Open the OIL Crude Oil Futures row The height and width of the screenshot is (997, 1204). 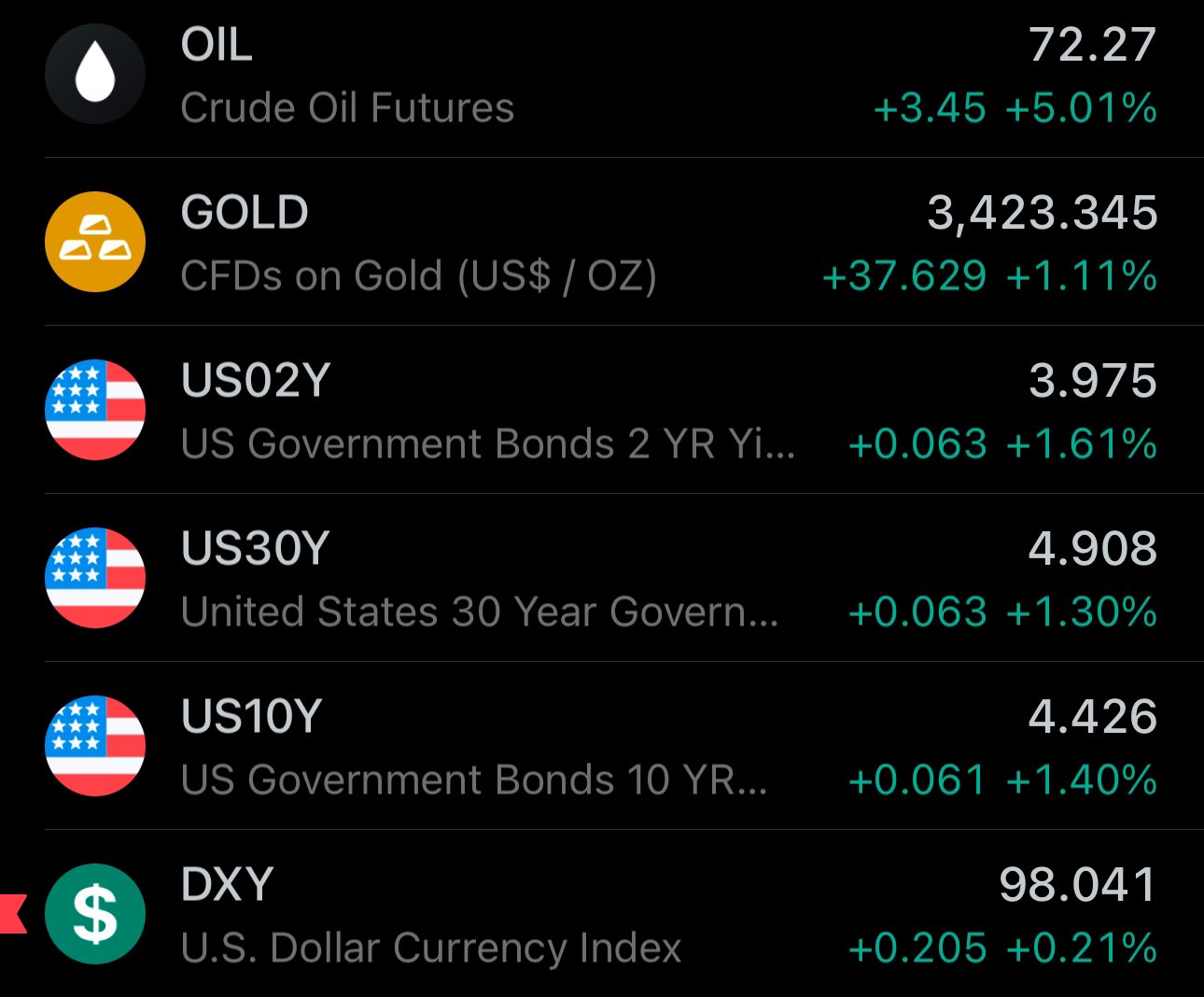[602, 77]
